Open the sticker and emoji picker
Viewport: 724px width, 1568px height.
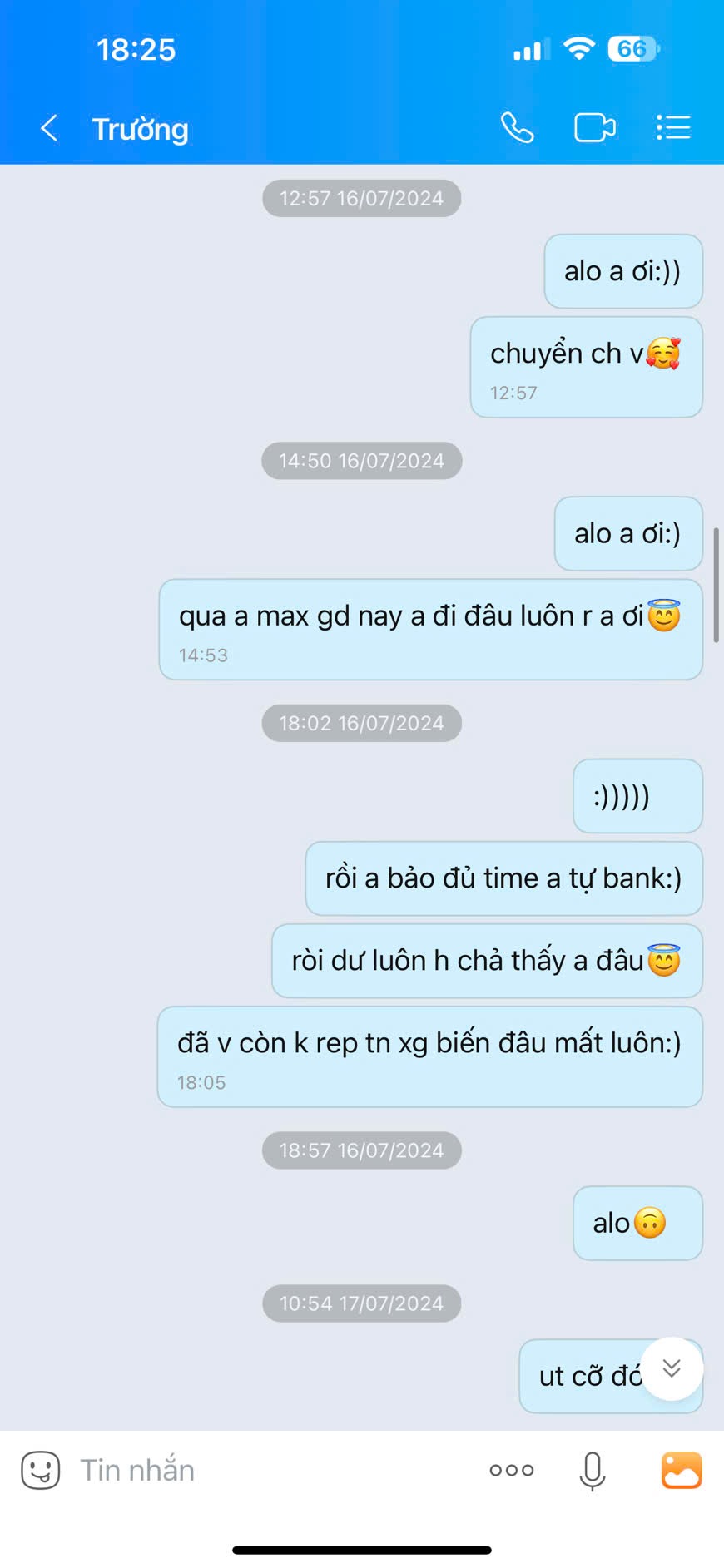[40, 1470]
